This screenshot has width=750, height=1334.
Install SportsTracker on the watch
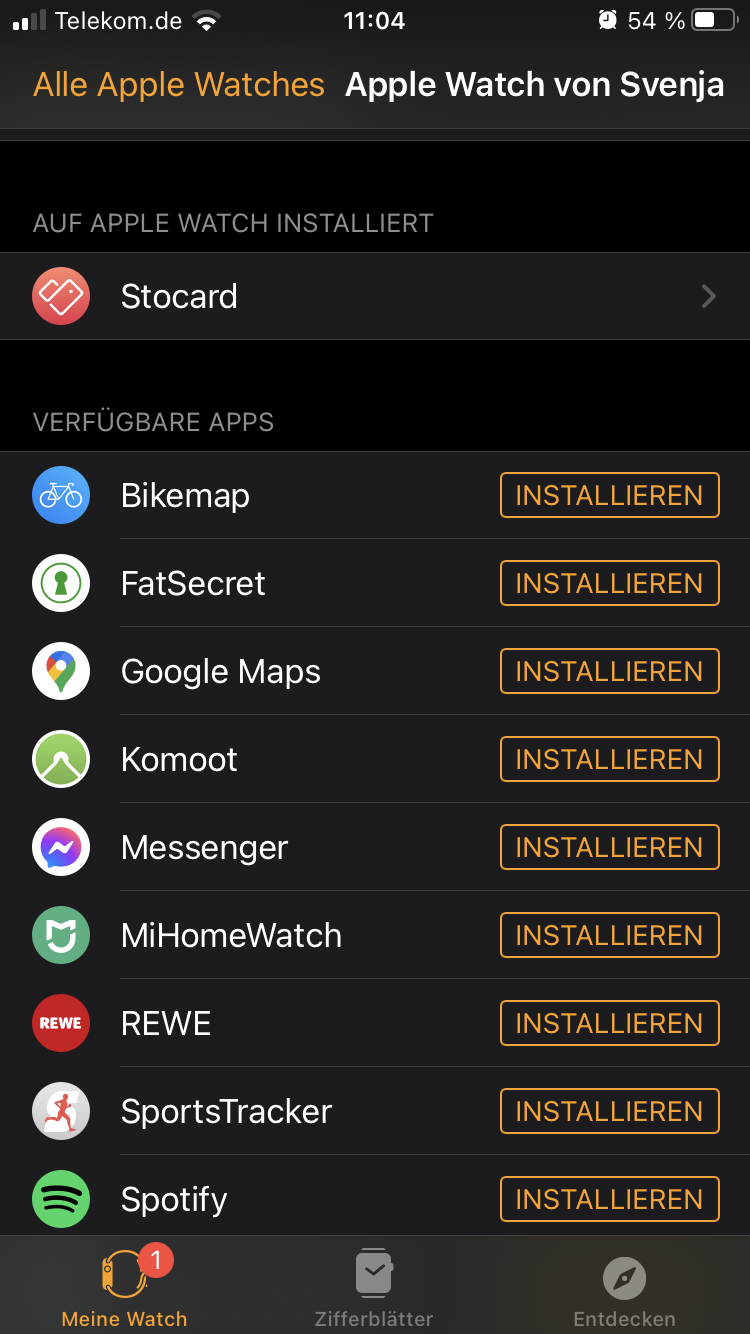[609, 1111]
